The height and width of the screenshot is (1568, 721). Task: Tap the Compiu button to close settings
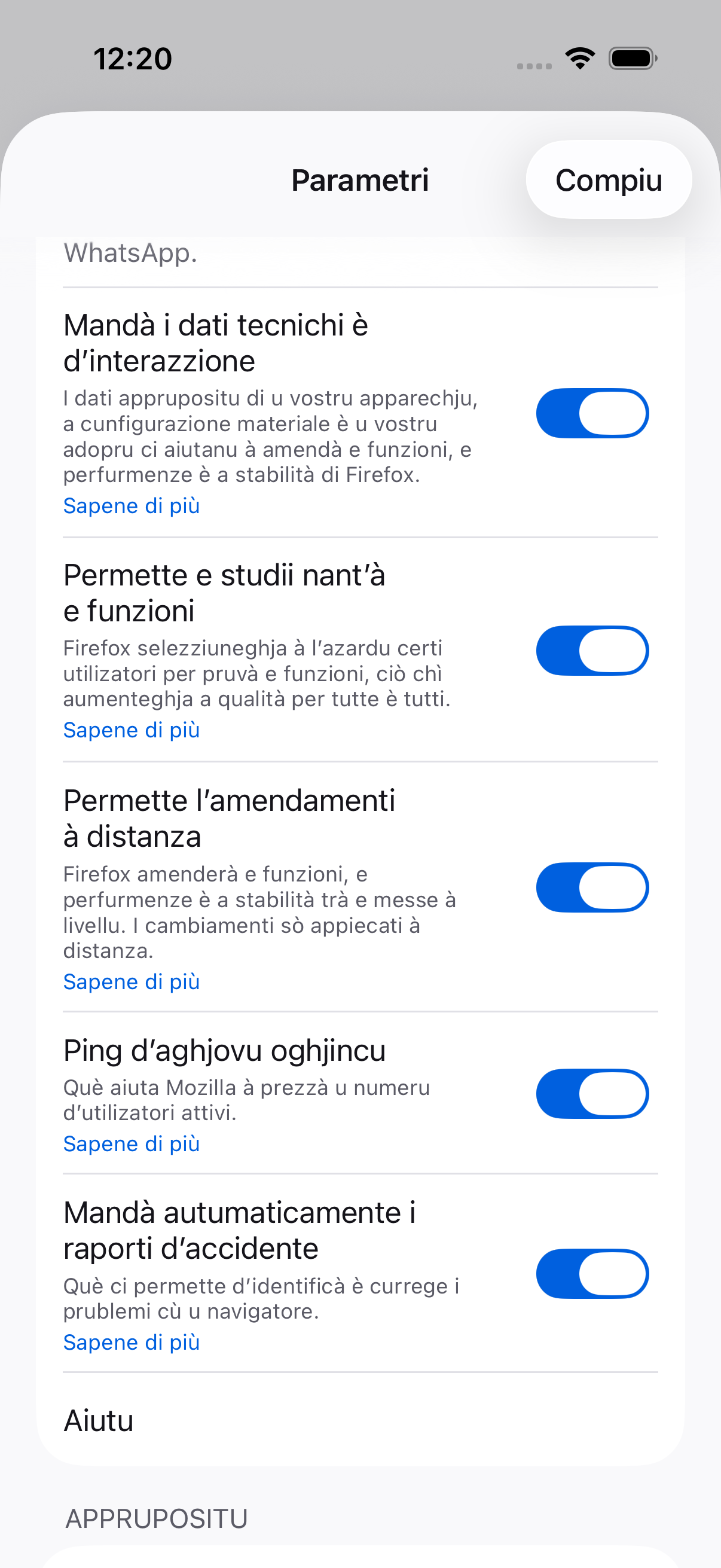tap(609, 180)
